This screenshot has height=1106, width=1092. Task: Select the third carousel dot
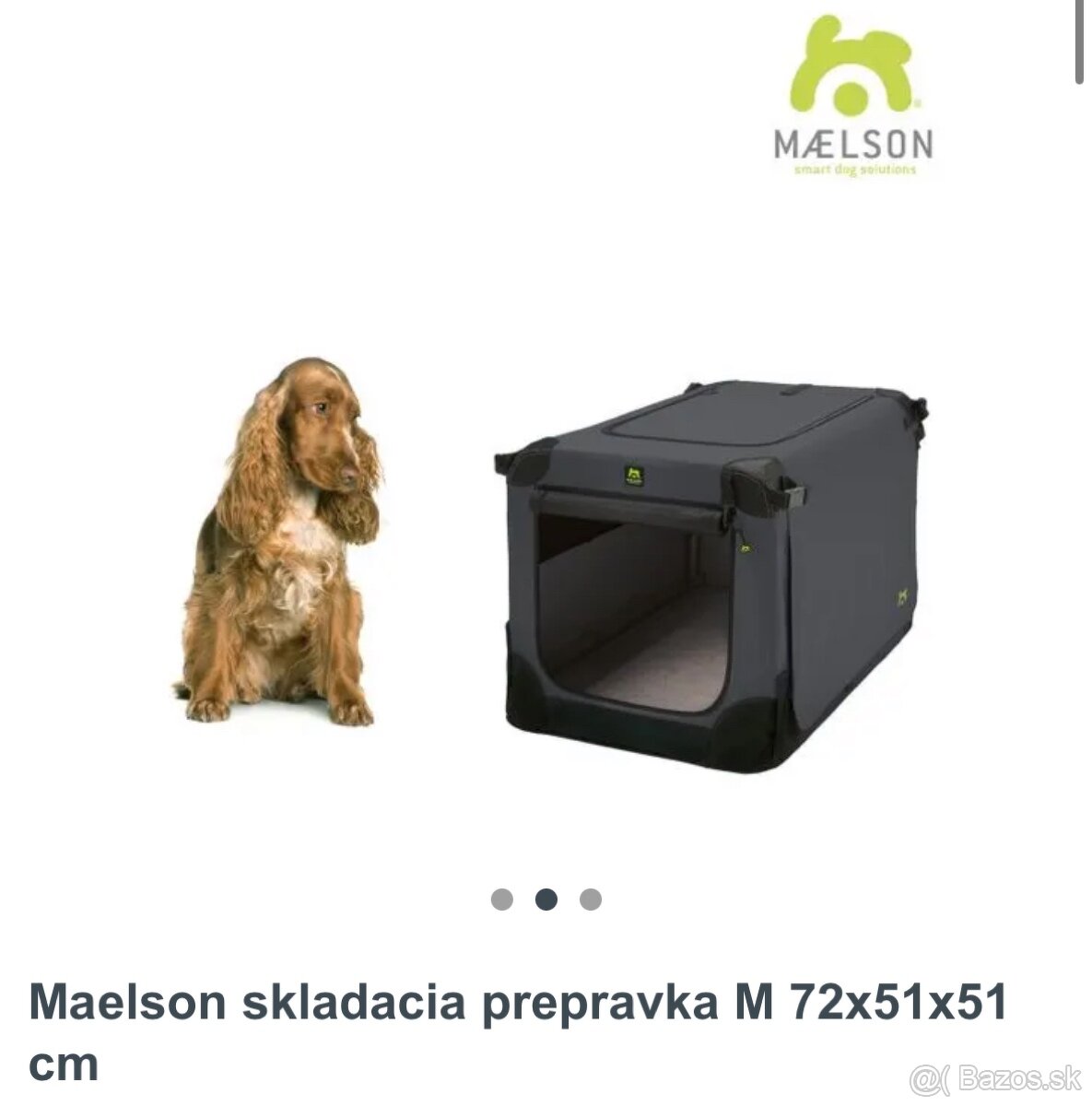(591, 900)
